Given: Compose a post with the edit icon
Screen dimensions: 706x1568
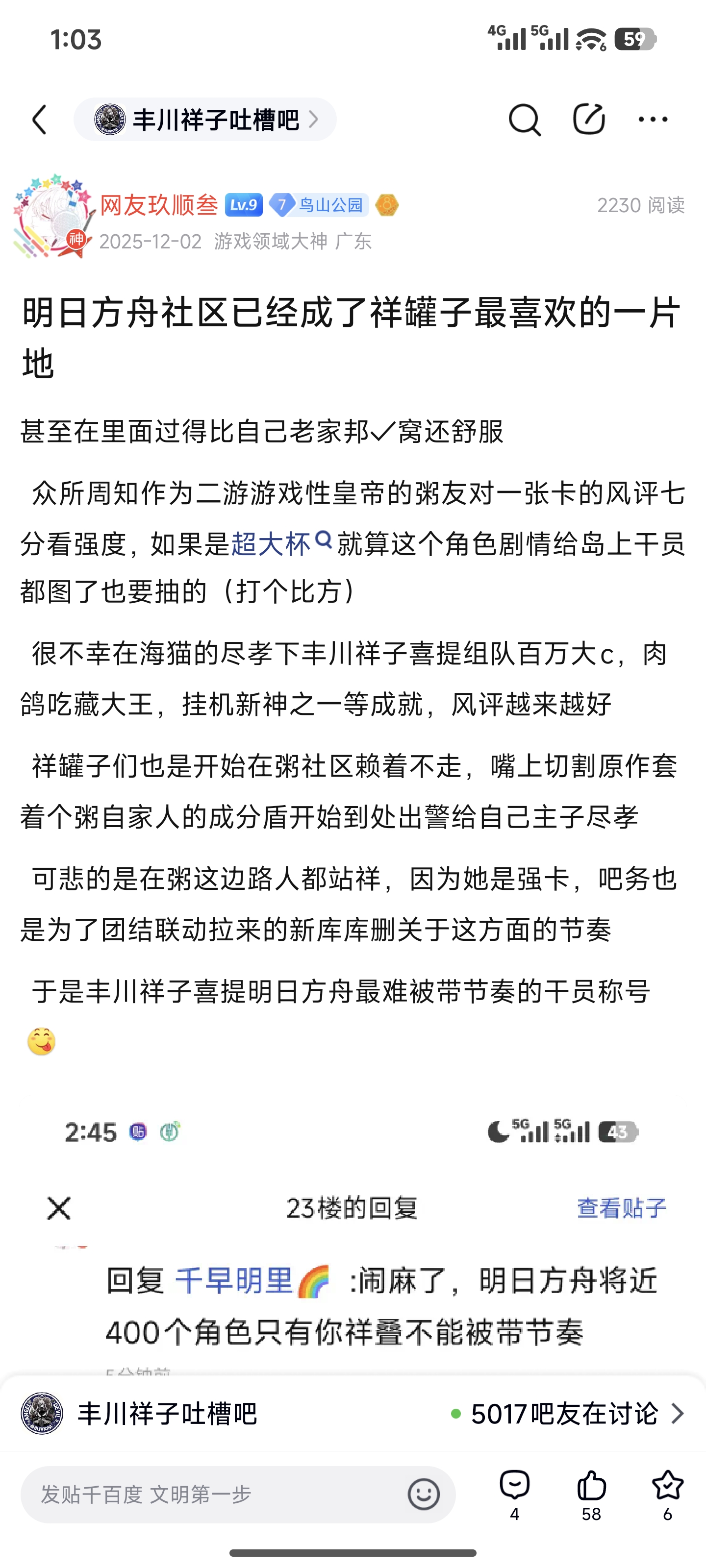Looking at the screenshot, I should pyautogui.click(x=588, y=119).
